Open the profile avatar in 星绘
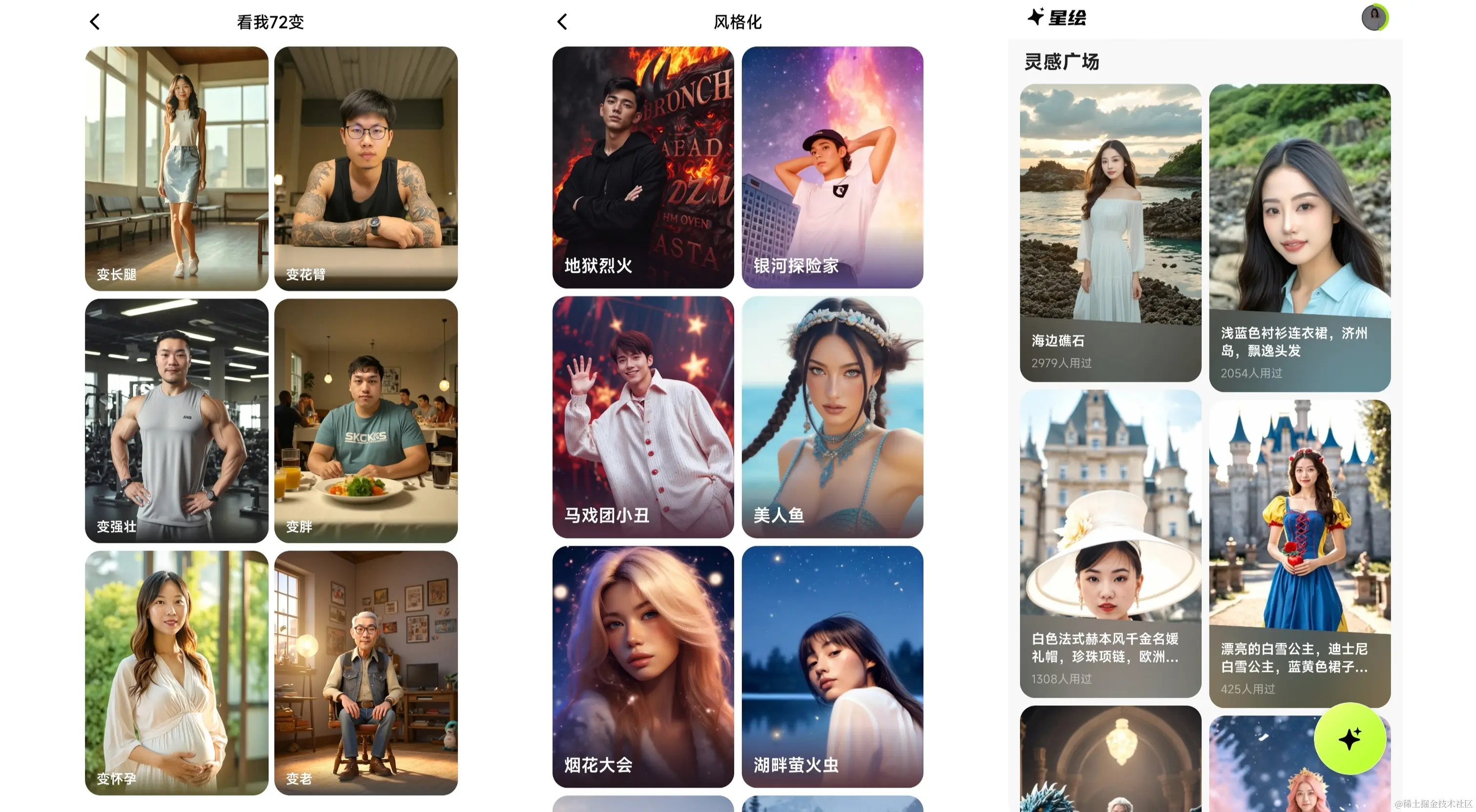 pyautogui.click(x=1374, y=18)
